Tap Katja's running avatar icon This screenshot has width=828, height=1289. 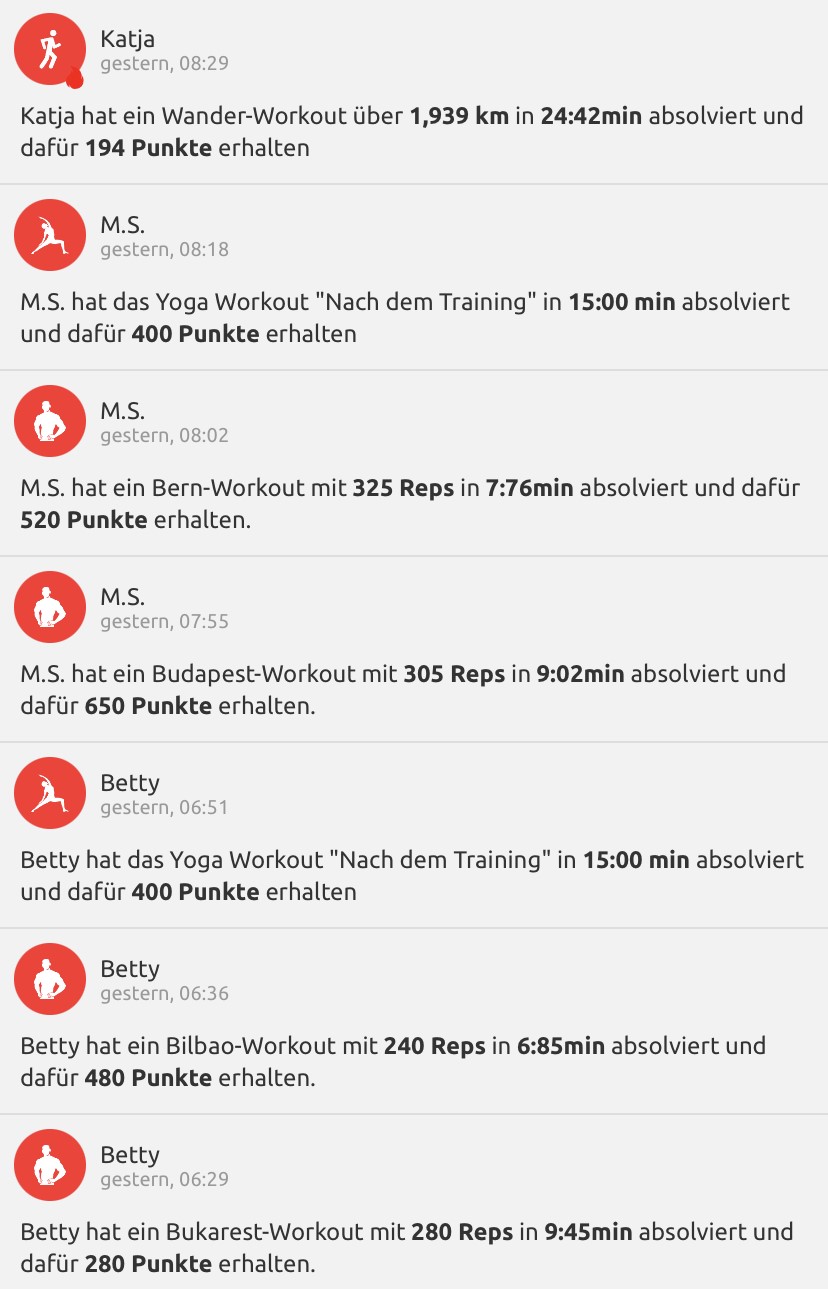tap(49, 50)
